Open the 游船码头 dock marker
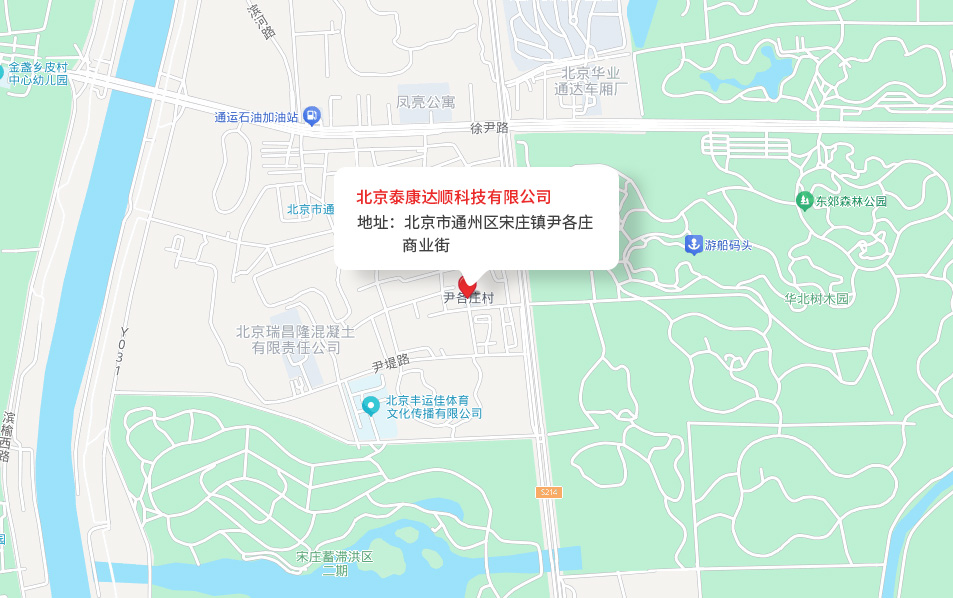This screenshot has width=953, height=598. click(693, 244)
